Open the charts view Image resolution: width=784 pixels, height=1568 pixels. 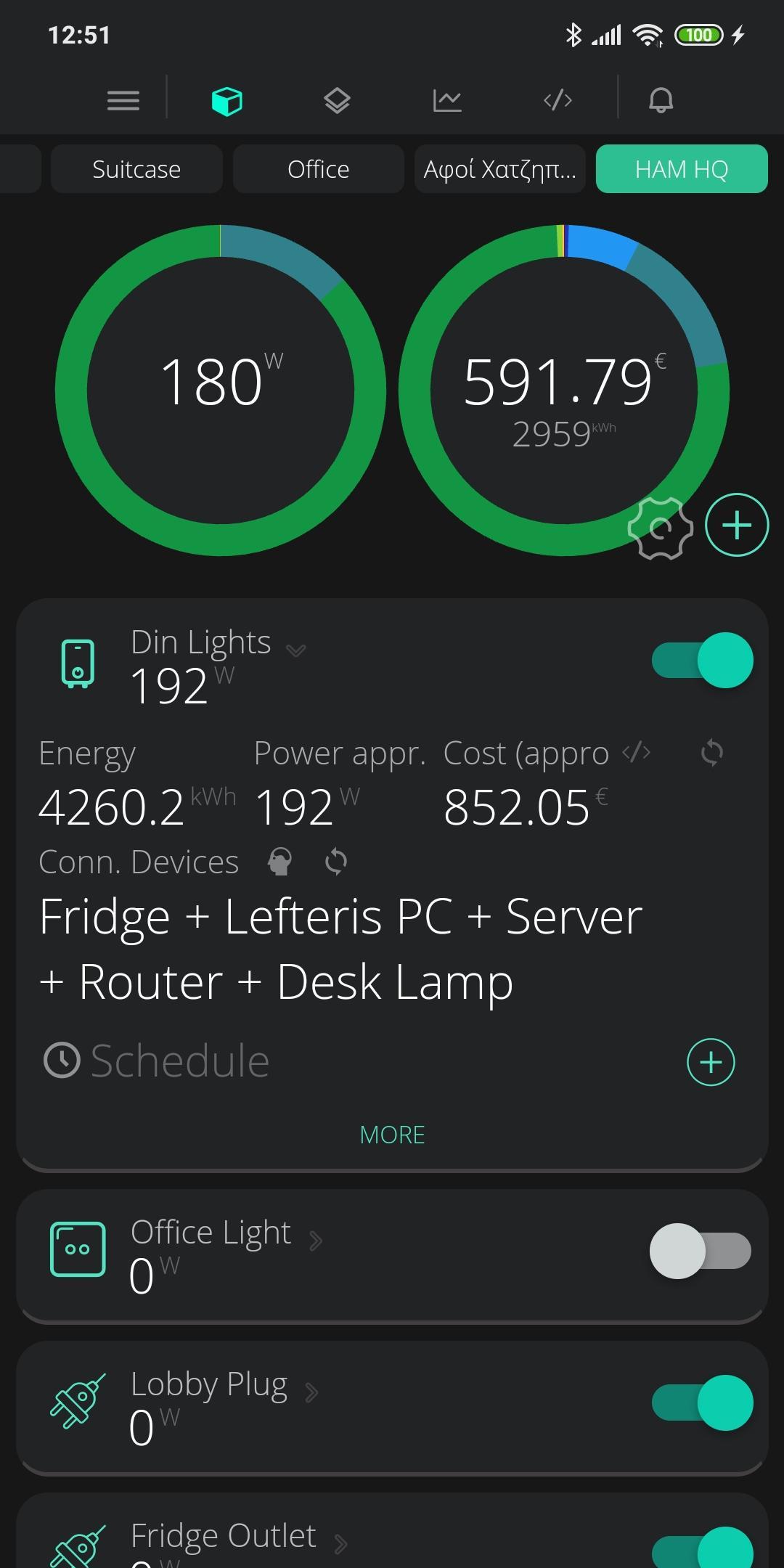(447, 100)
